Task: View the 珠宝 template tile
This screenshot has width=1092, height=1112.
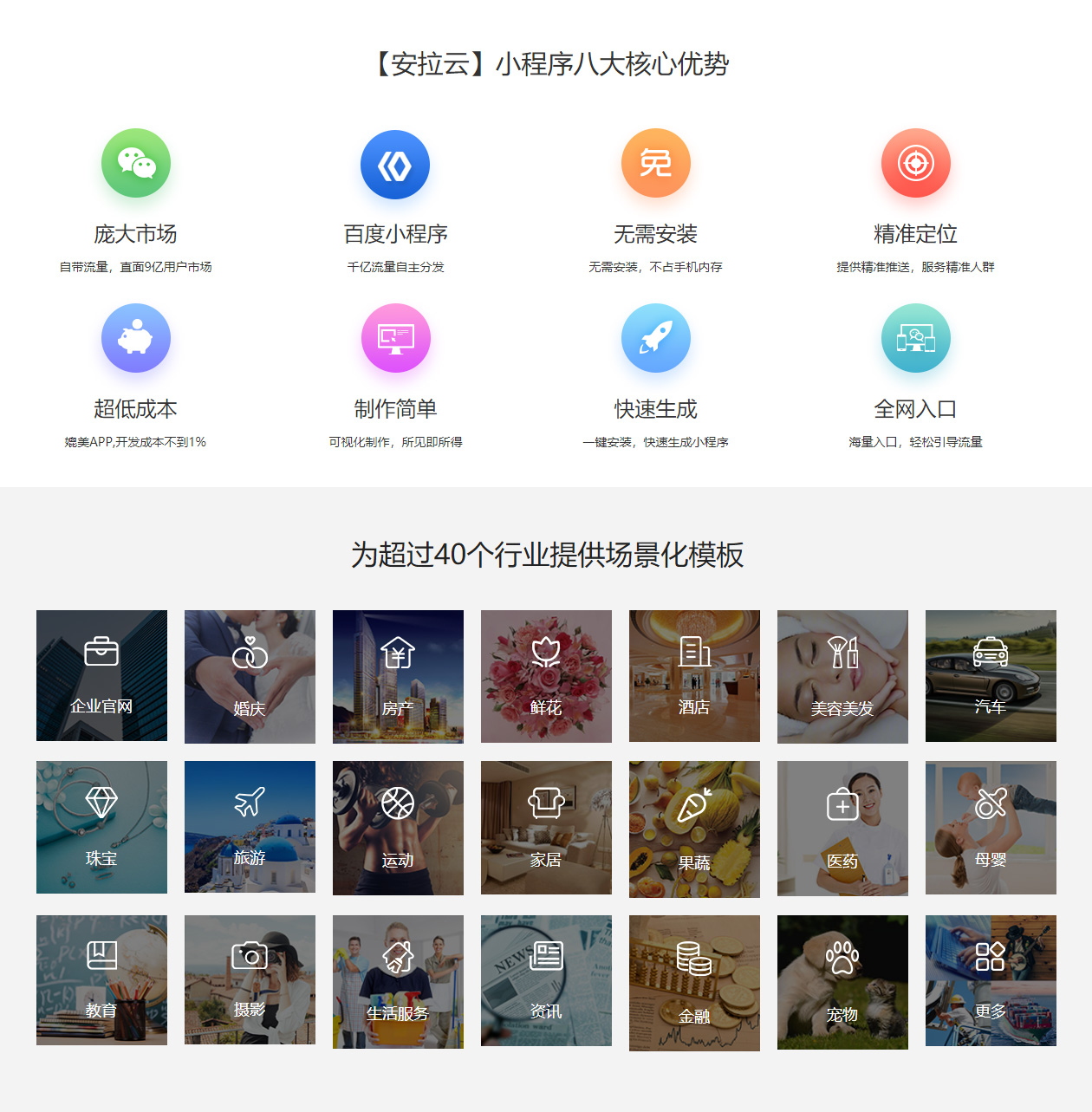Action: (101, 827)
